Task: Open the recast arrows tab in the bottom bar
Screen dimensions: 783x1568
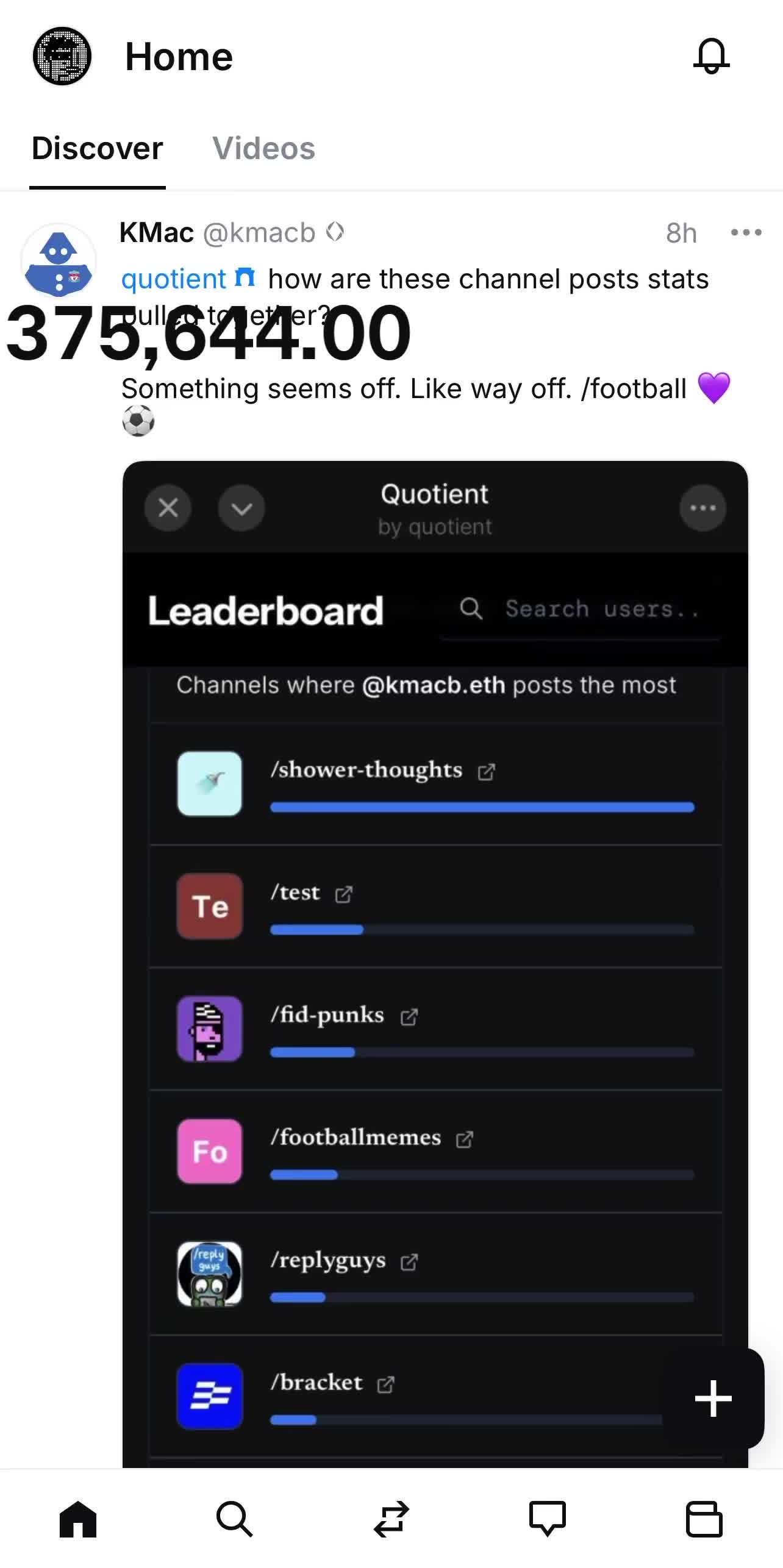Action: coord(391,1519)
